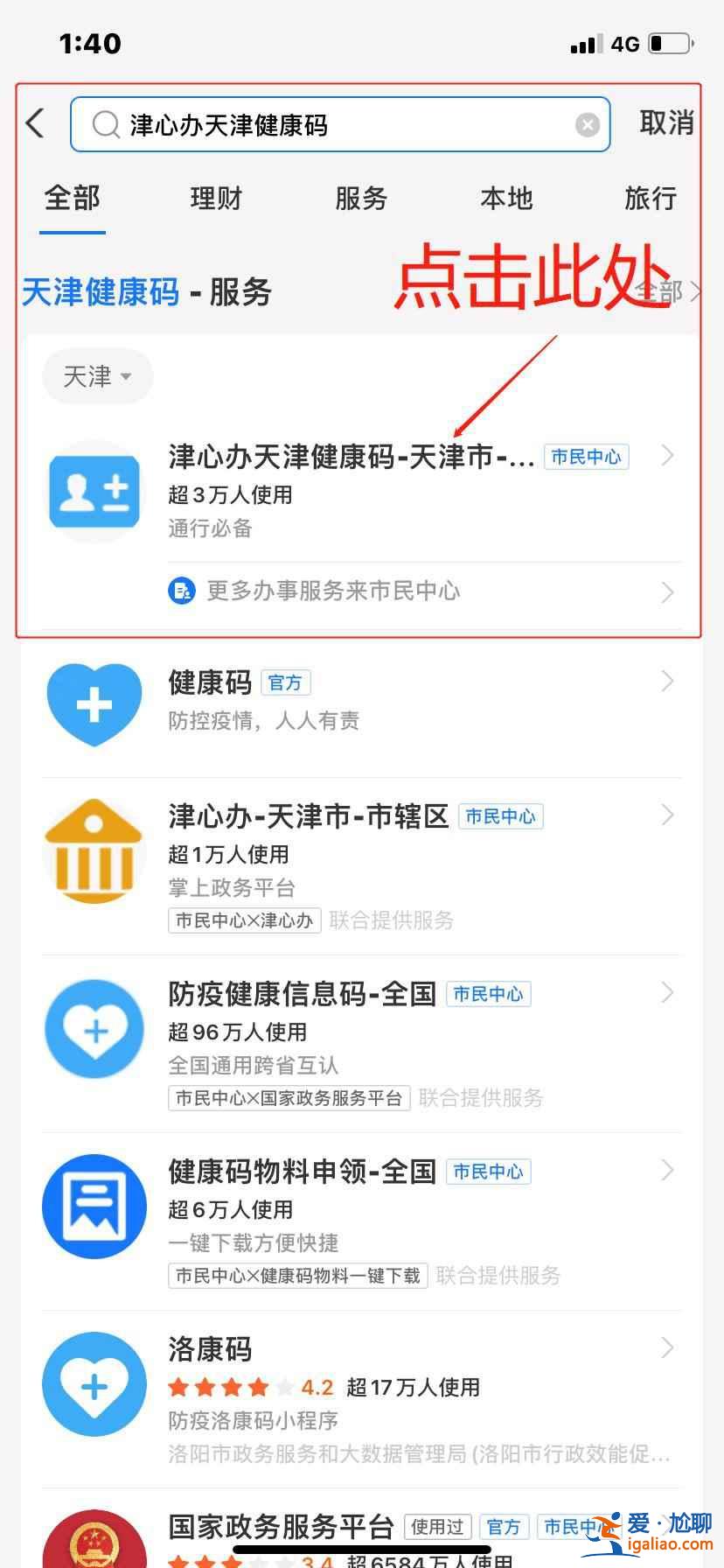Tap the search box with 津心办天津健康码
The image size is (724, 1568).
(339, 124)
